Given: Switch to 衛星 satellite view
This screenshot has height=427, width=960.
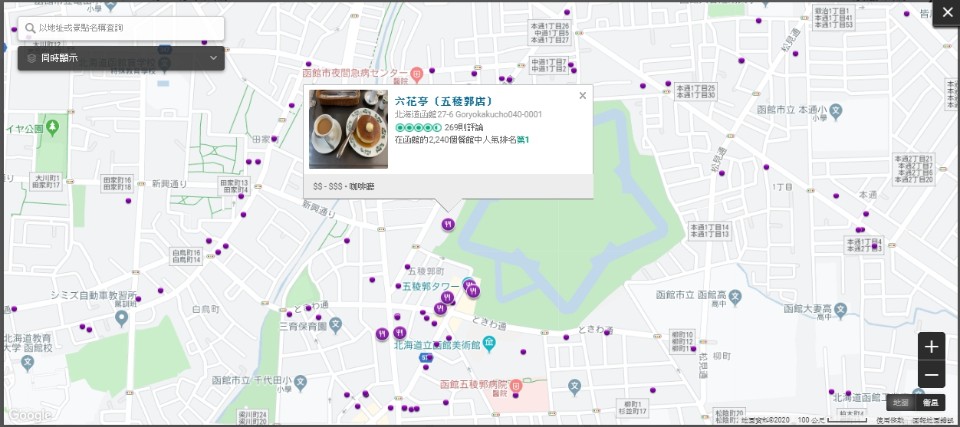Looking at the screenshot, I should [x=930, y=402].
